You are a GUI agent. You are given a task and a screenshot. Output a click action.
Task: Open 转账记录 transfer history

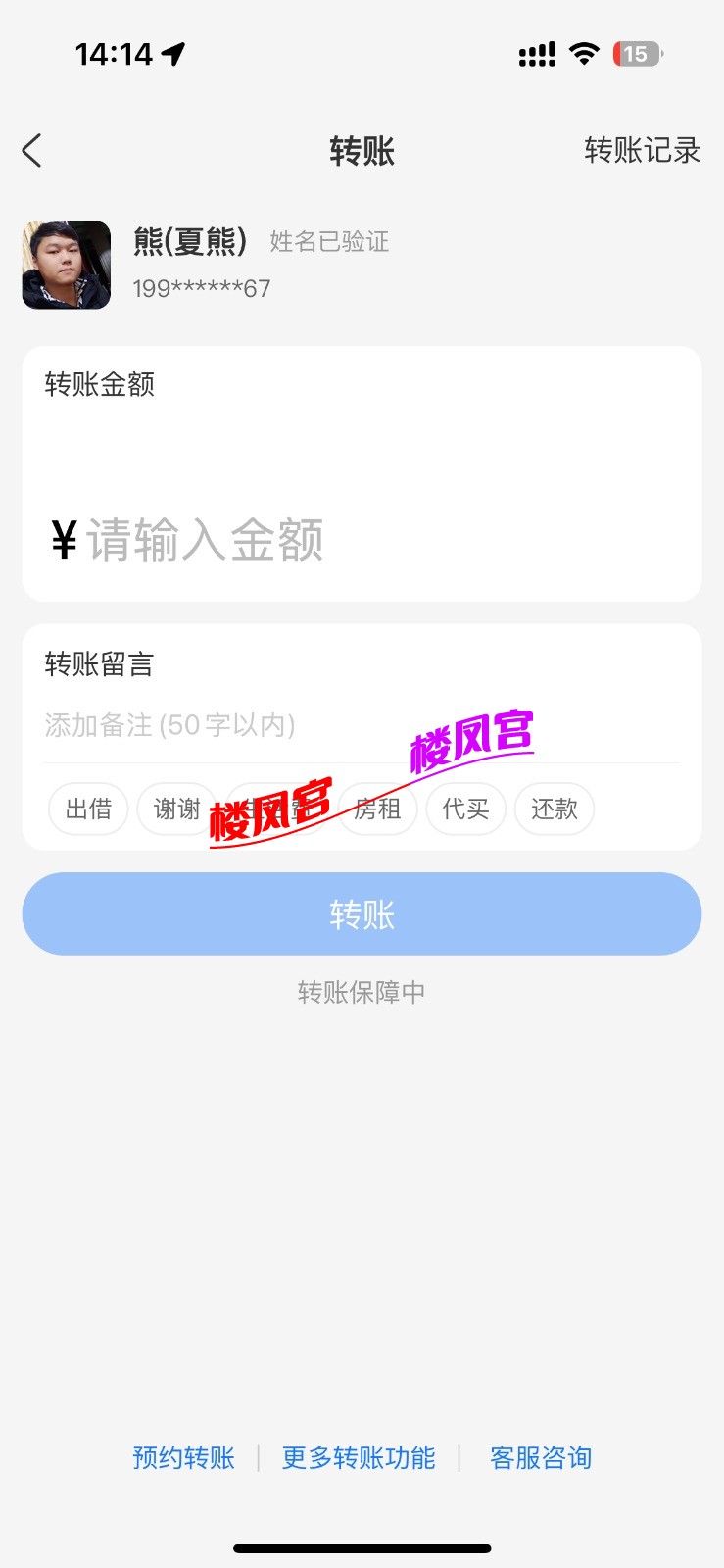(x=642, y=150)
